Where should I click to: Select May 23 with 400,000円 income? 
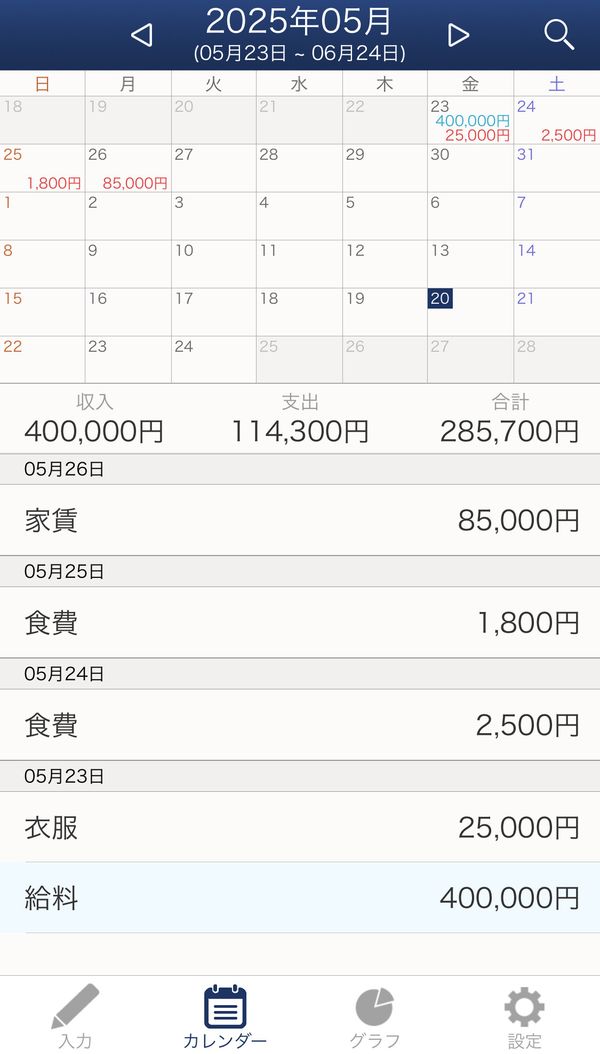point(470,120)
